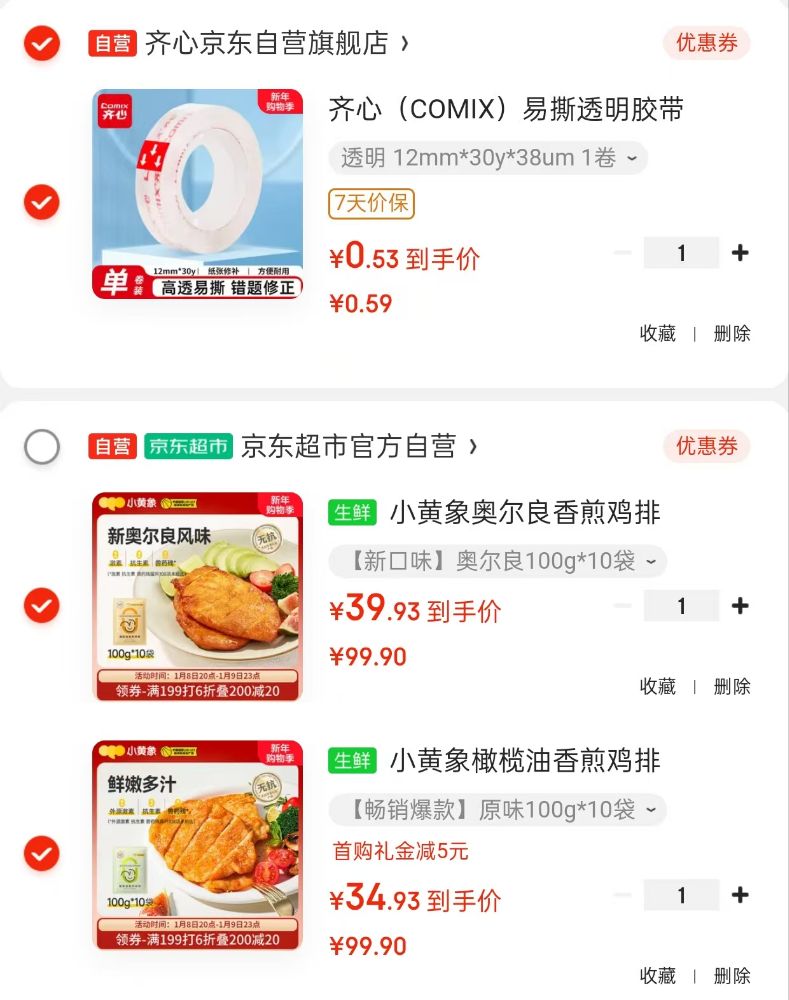789x1000 pixels.
Task: Open the 小黄象橄榄油香煎鸡排 product image
Action: (x=197, y=845)
